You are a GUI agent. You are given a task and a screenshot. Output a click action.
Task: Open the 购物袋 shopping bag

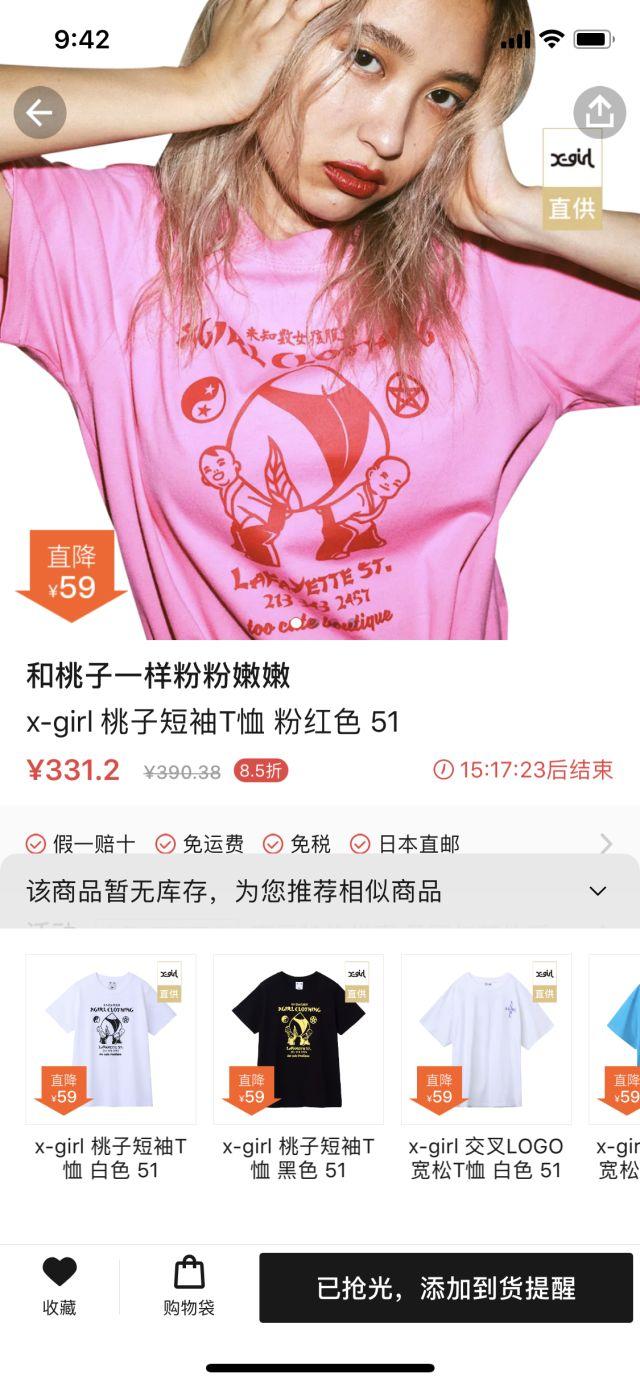[x=189, y=1286]
